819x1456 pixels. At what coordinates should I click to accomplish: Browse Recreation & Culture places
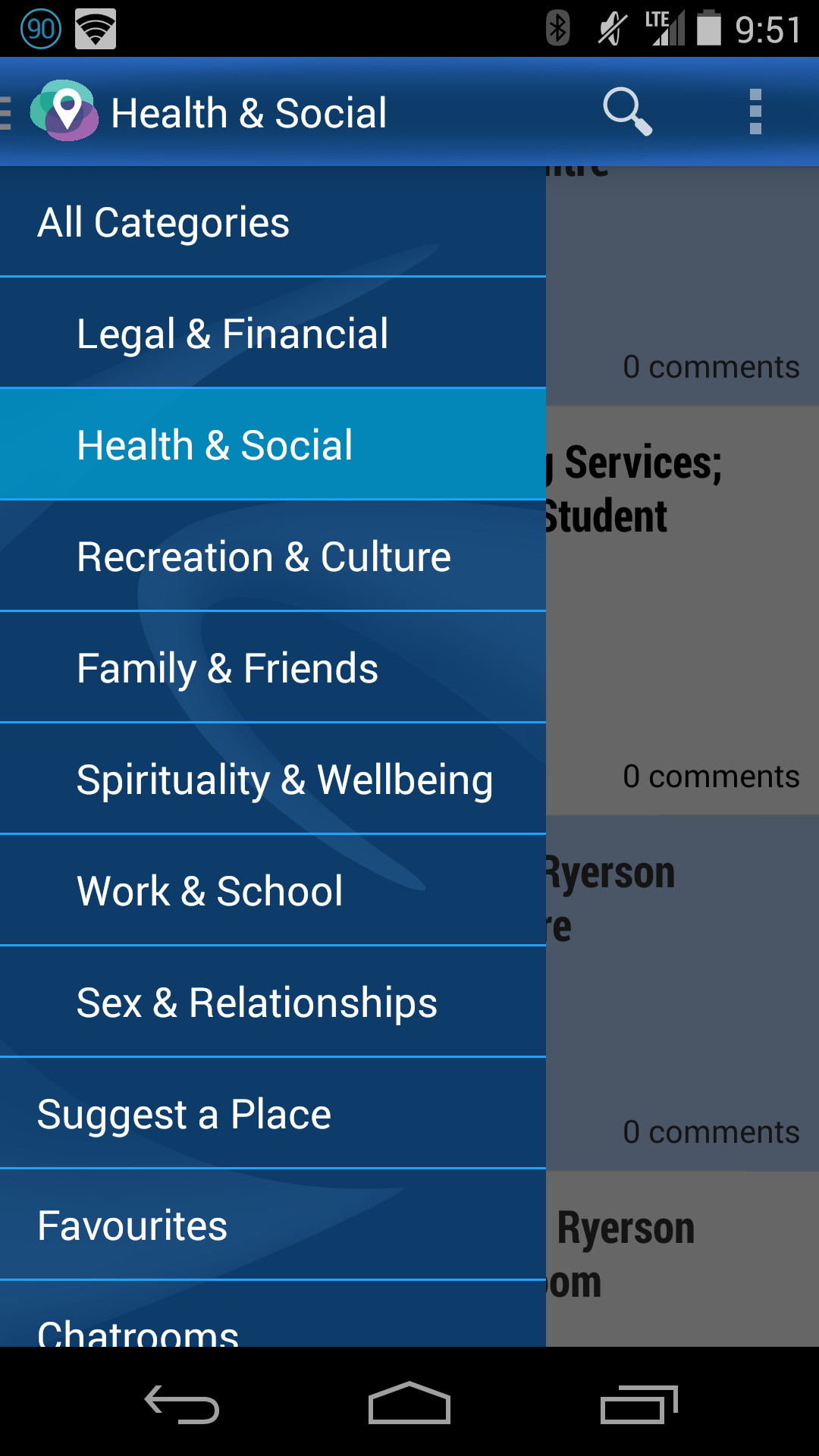(x=264, y=557)
